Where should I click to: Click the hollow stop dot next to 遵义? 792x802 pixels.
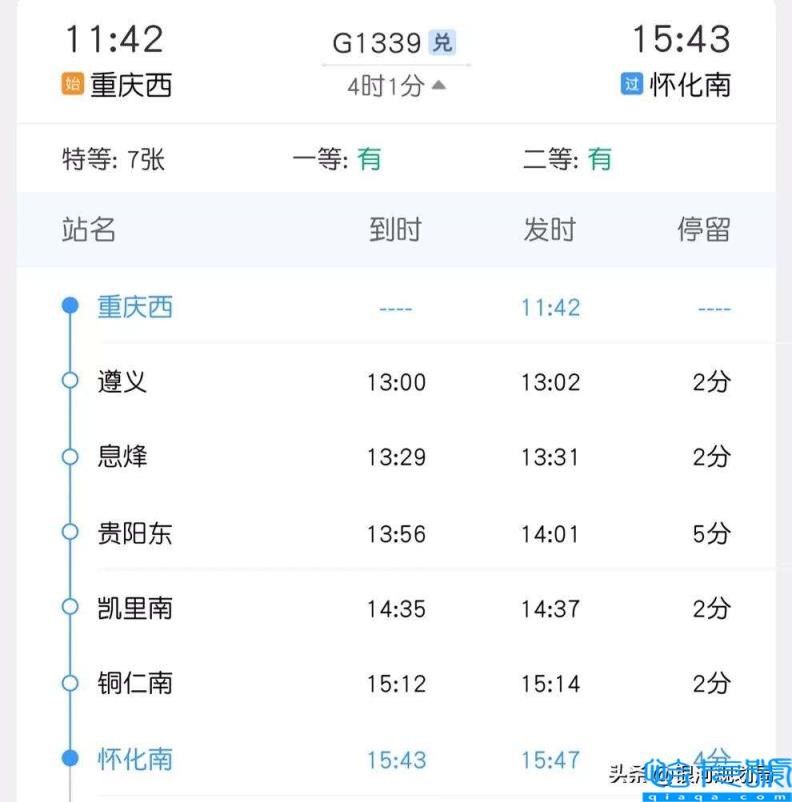[70, 380]
